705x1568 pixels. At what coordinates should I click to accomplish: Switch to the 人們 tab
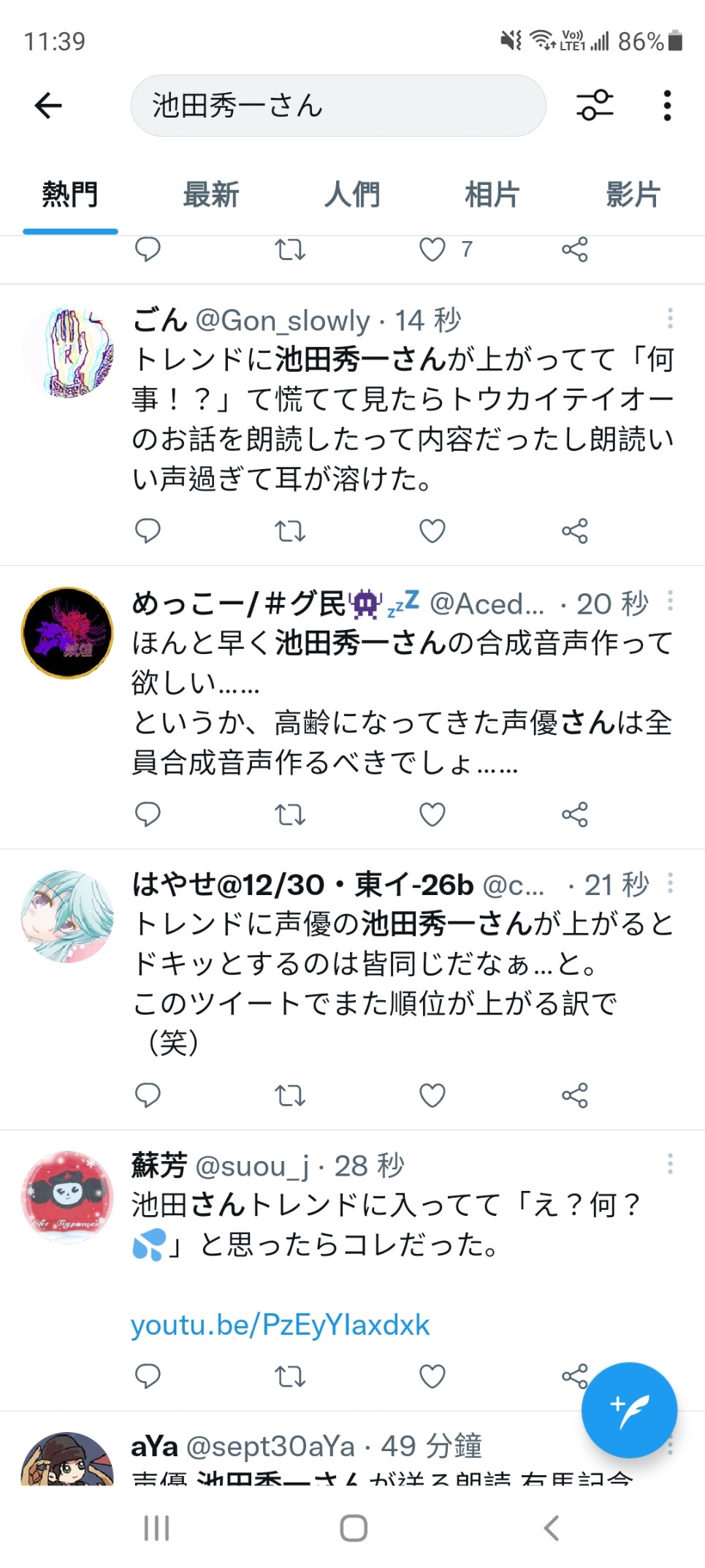coord(352,195)
